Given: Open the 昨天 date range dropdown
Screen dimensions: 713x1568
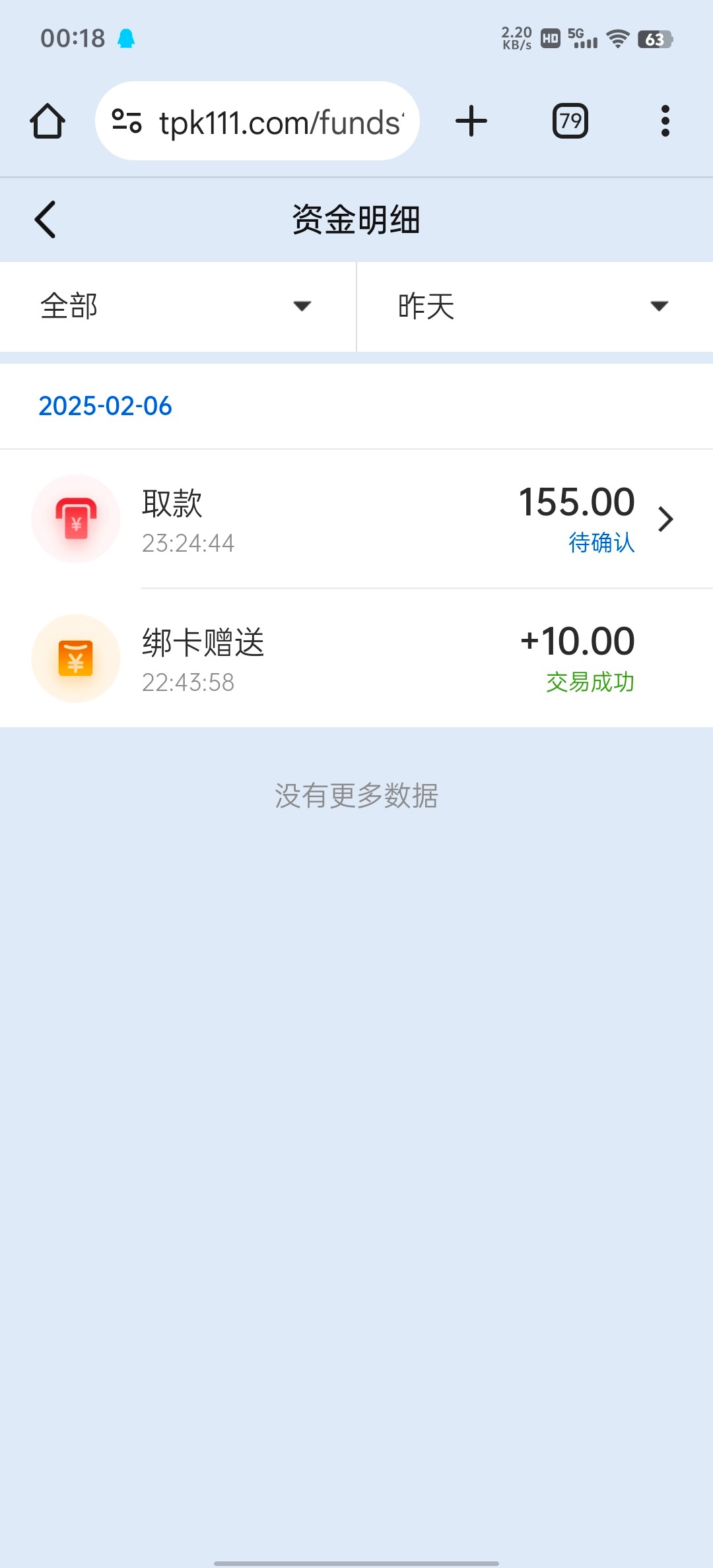Looking at the screenshot, I should click(x=533, y=306).
